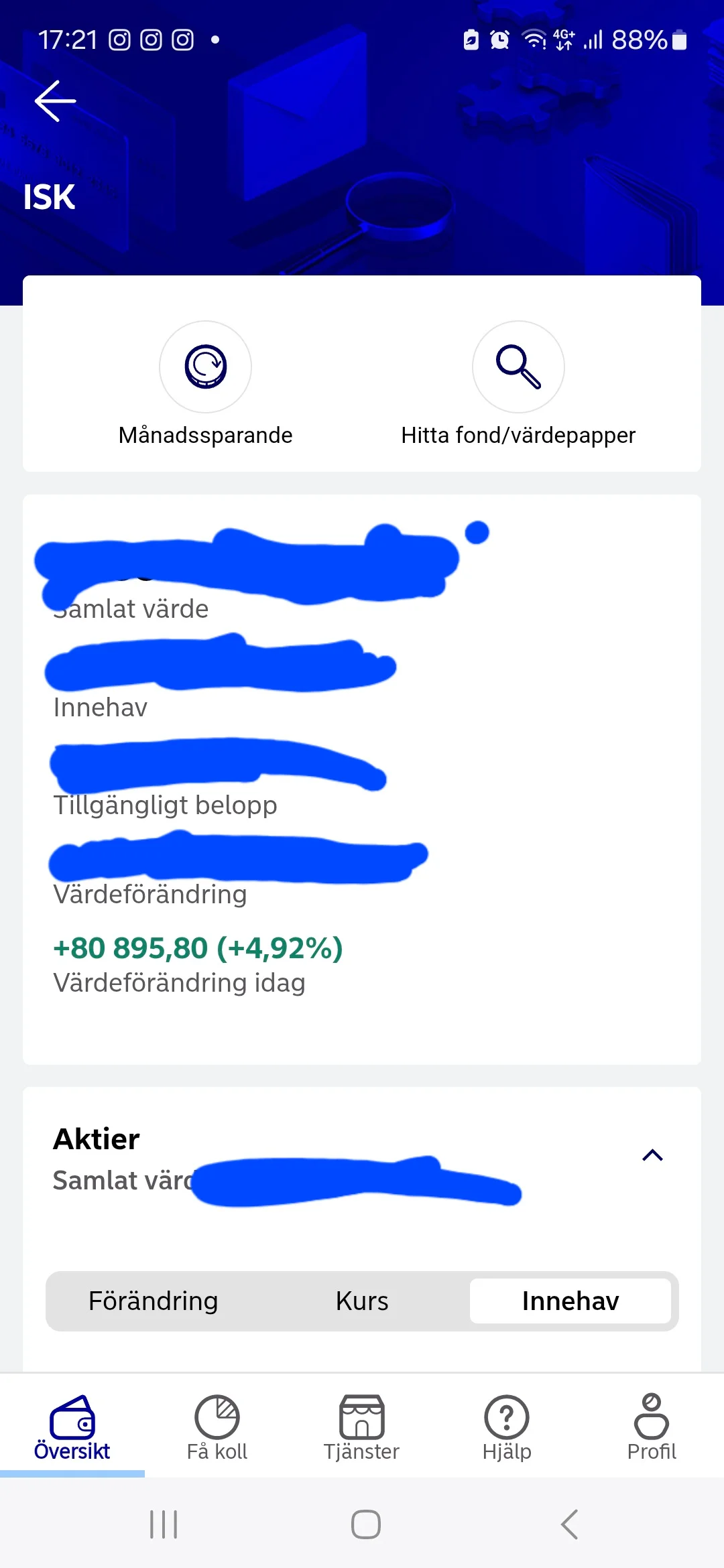Select the Hitta fond/värdepapper magnifier icon

click(518, 367)
